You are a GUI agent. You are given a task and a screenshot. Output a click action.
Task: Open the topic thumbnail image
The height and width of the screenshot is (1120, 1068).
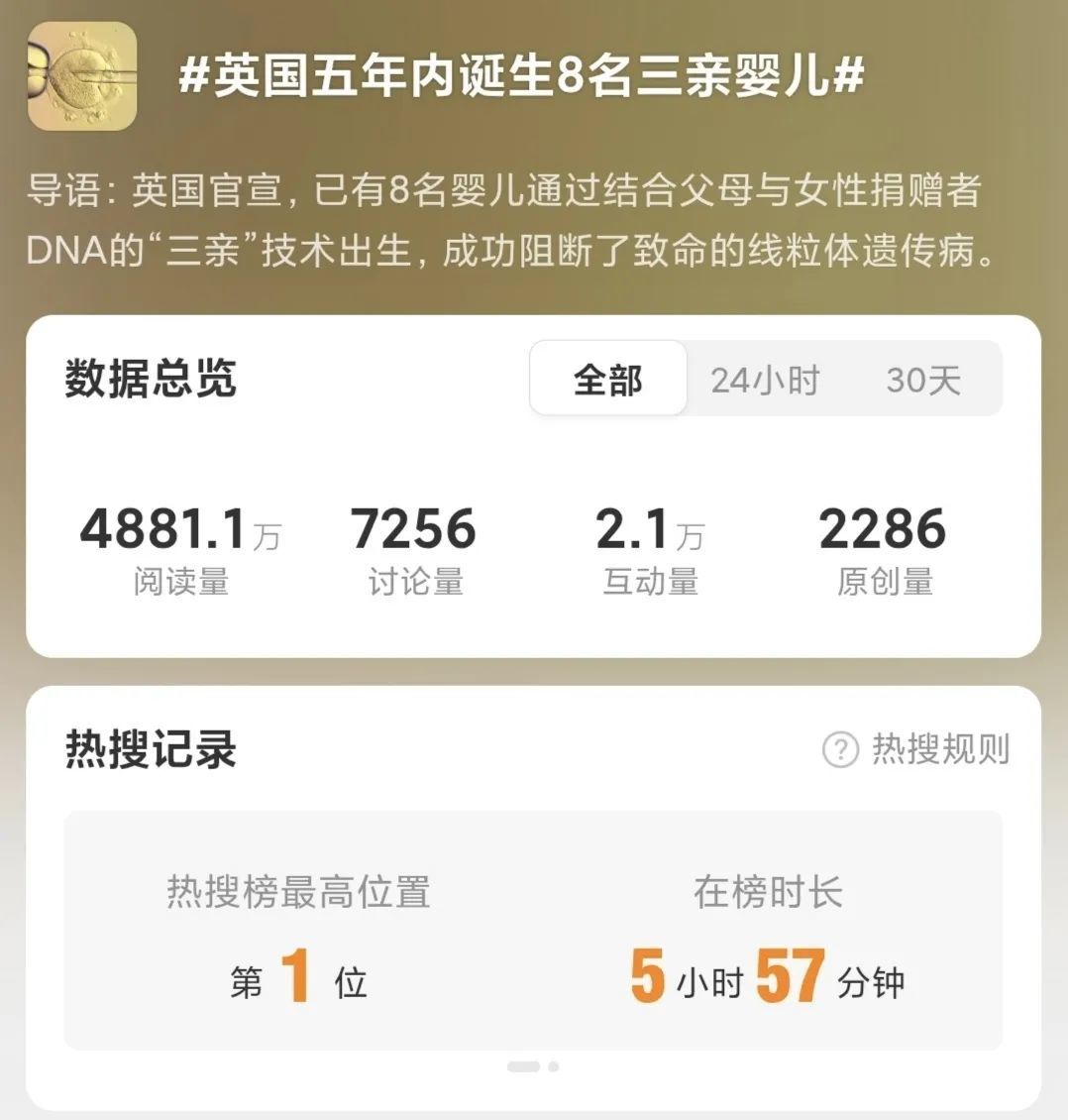[82, 76]
